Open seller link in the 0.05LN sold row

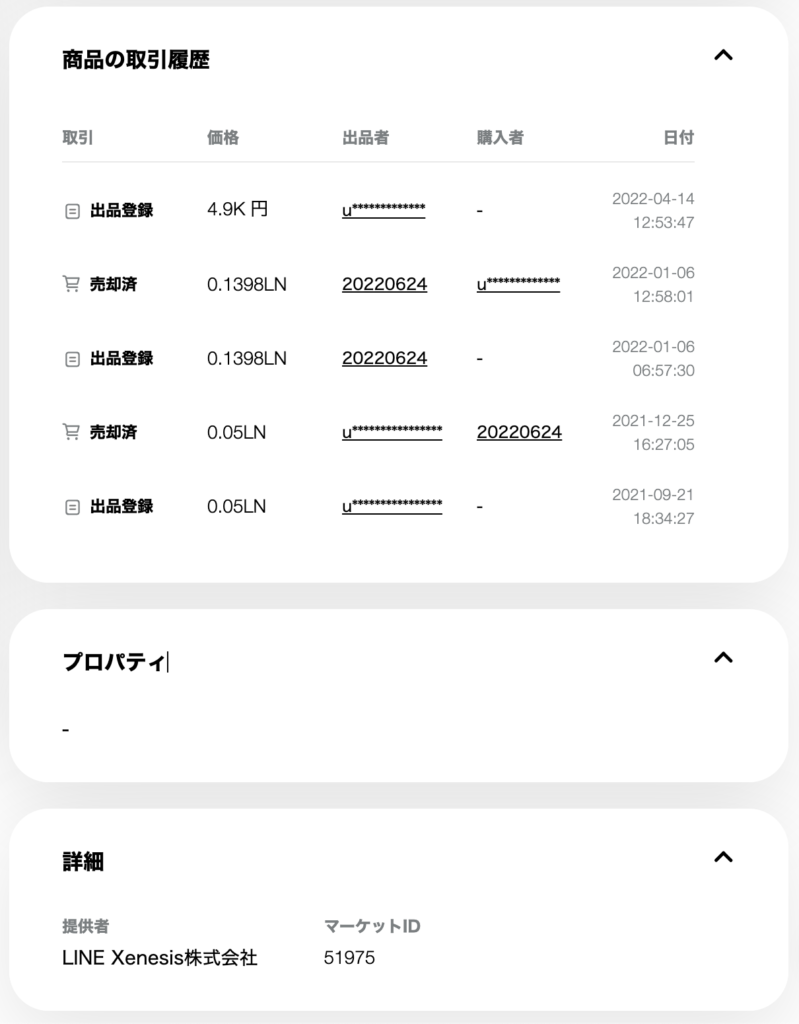pyautogui.click(x=392, y=432)
